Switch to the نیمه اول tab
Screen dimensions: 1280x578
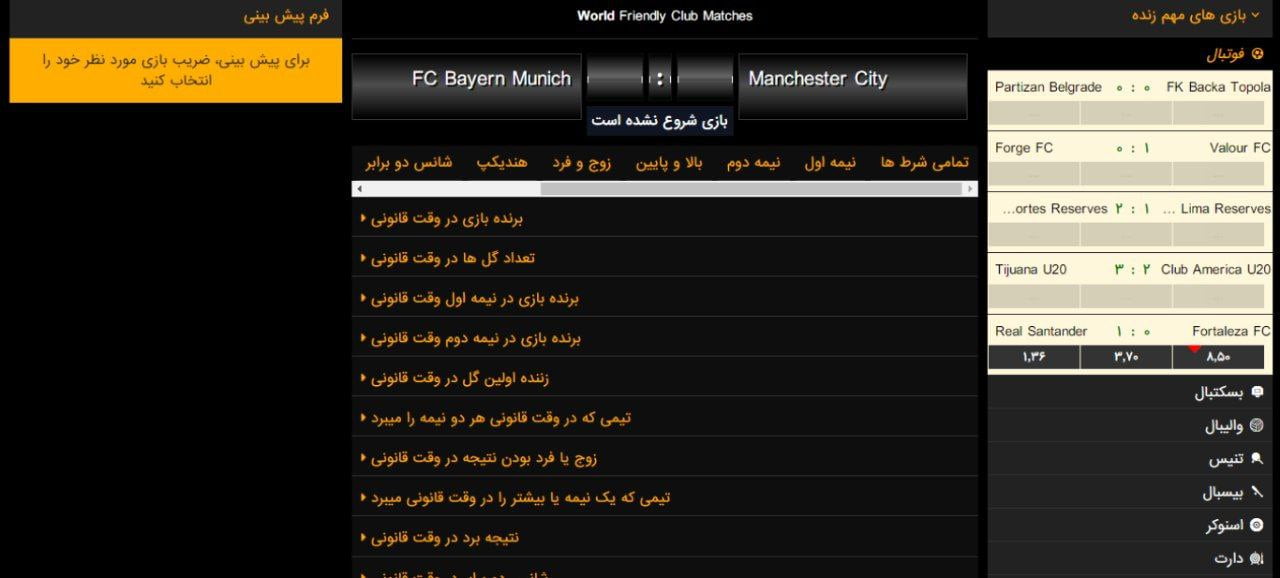(x=830, y=162)
